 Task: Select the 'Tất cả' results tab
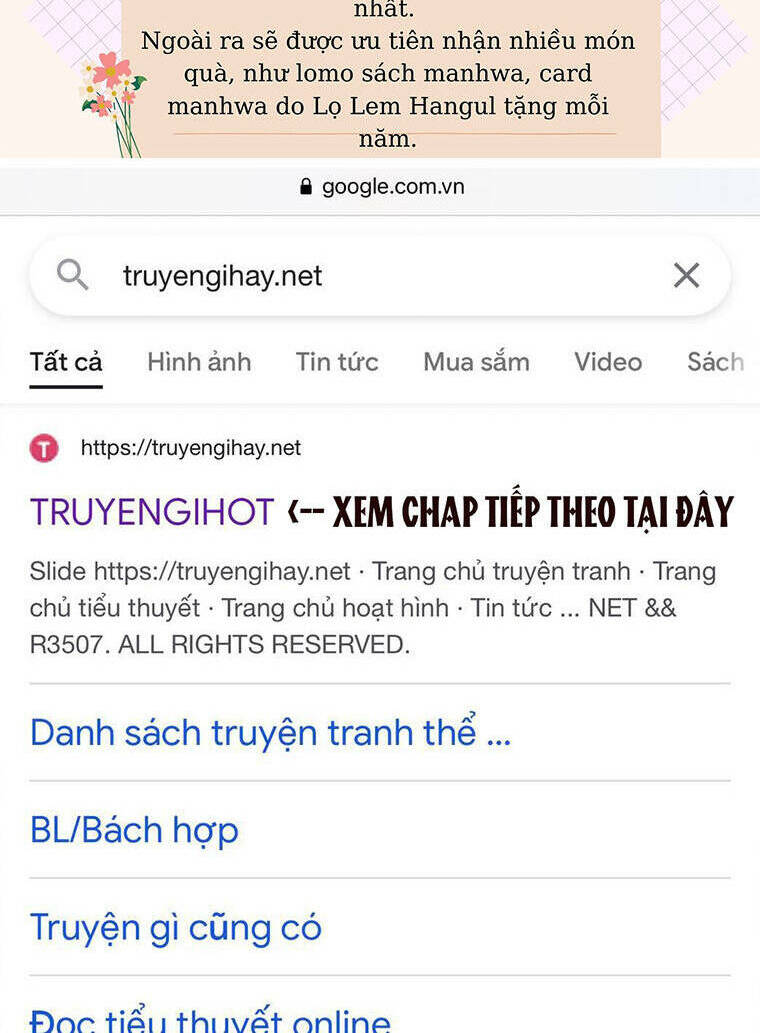point(65,362)
